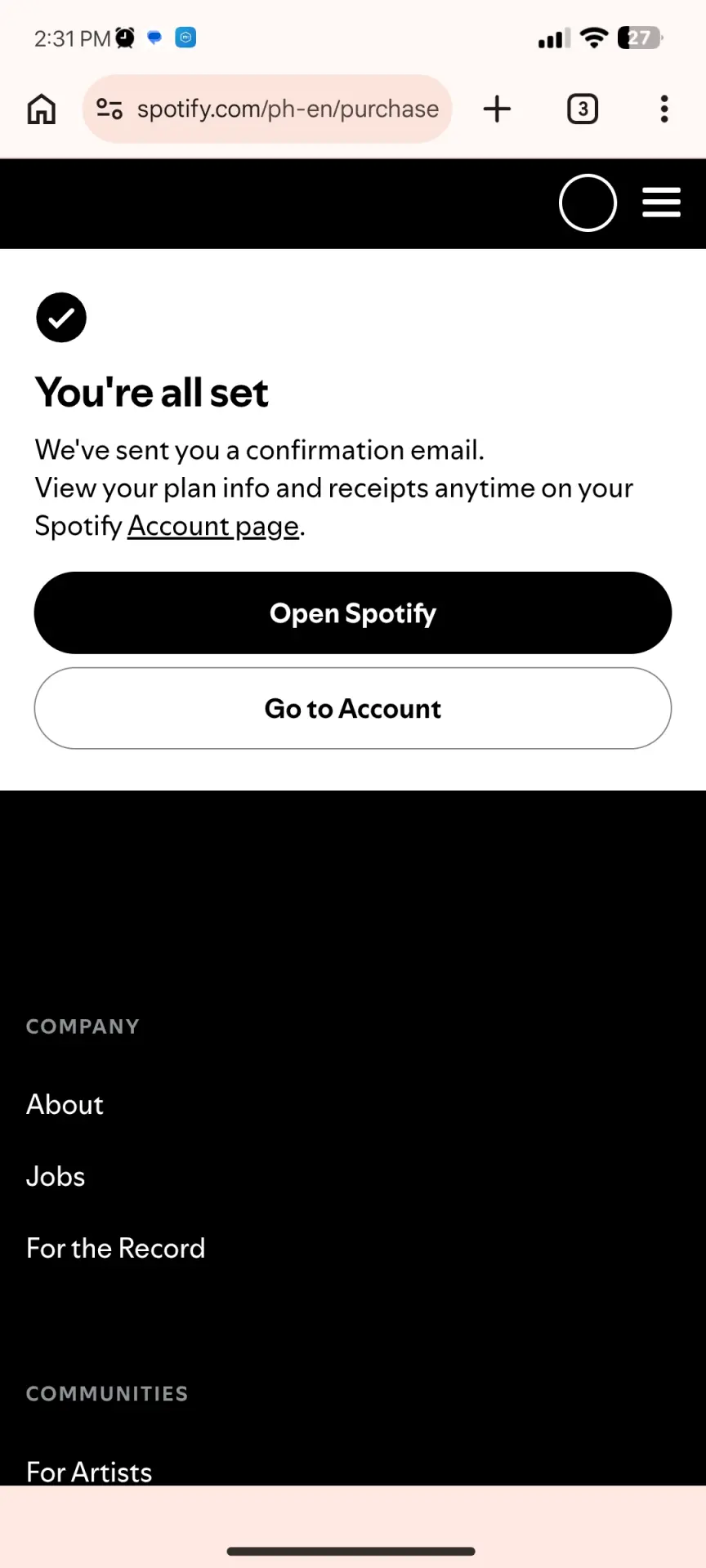Tap the spotify.com address bar
Screen dimensions: 706x1568
(x=267, y=109)
